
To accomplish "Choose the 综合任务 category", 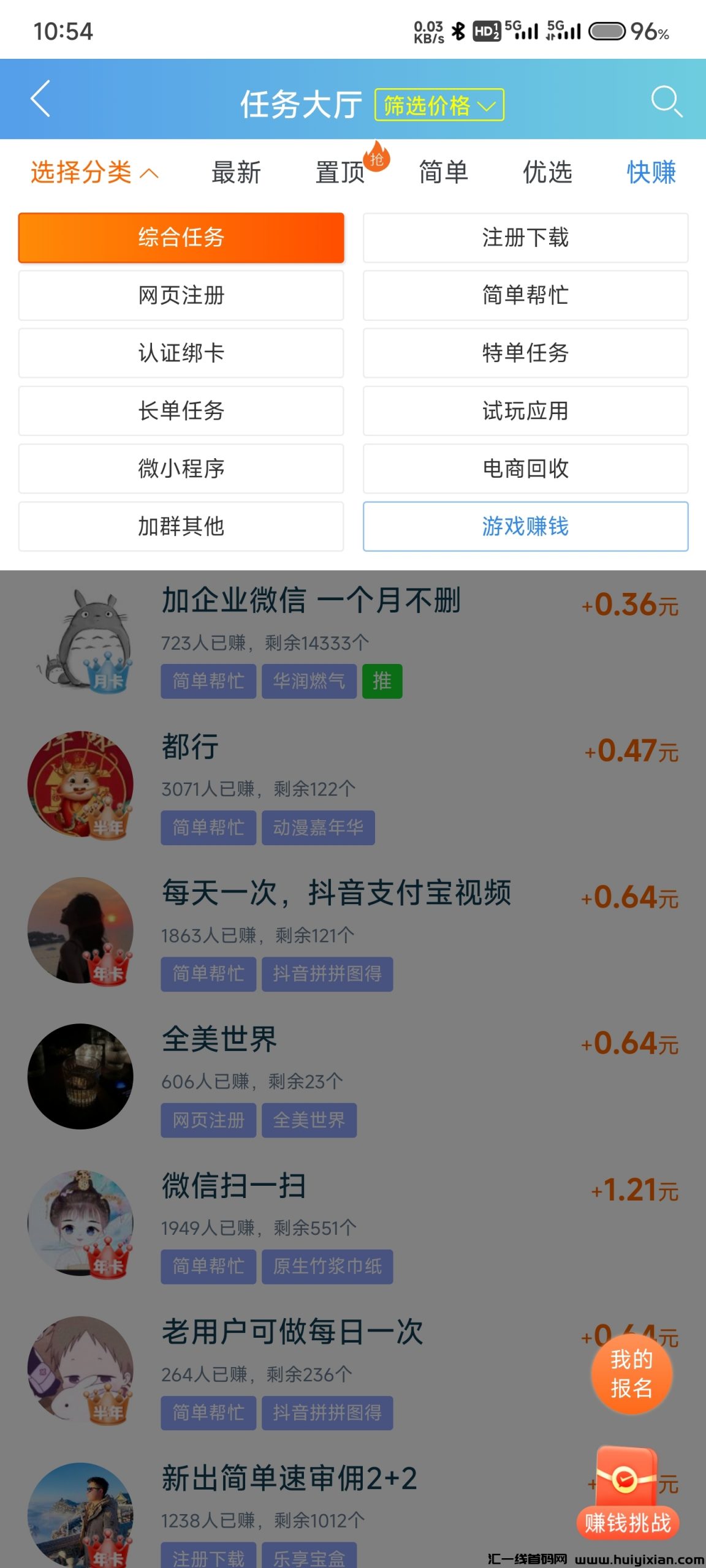I will coord(181,238).
